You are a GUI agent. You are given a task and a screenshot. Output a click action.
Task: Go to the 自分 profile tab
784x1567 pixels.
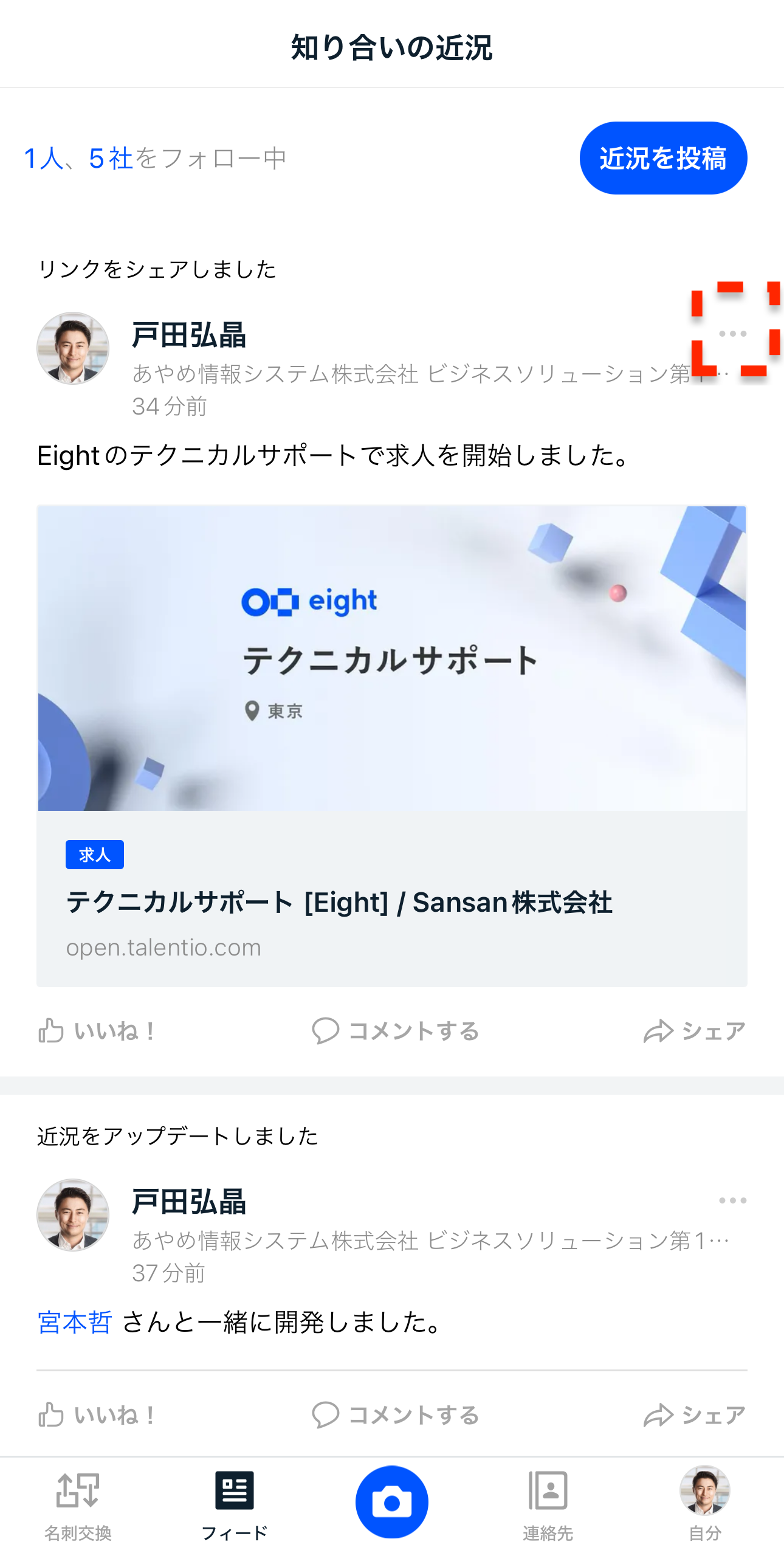tap(704, 1505)
